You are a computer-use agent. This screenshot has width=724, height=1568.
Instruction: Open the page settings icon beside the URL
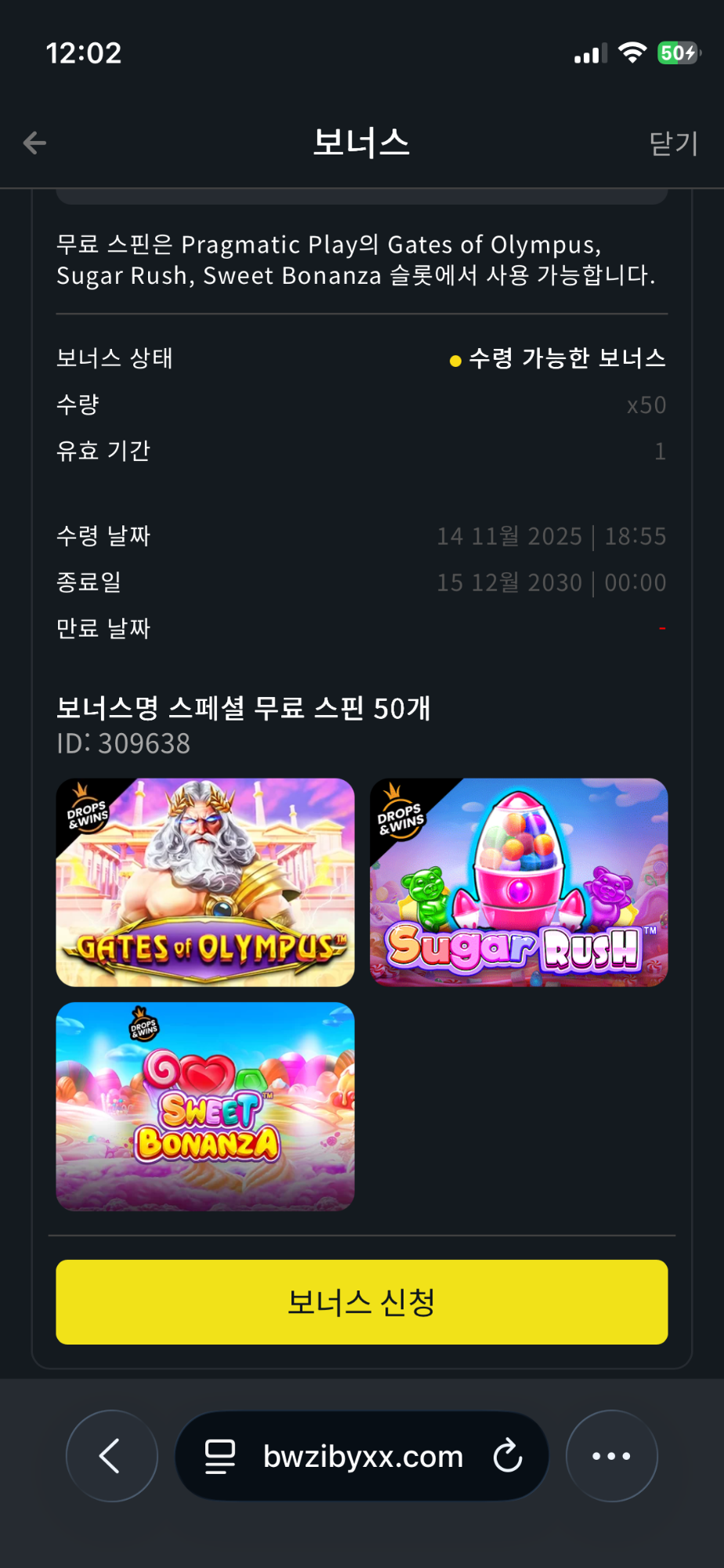220,1456
